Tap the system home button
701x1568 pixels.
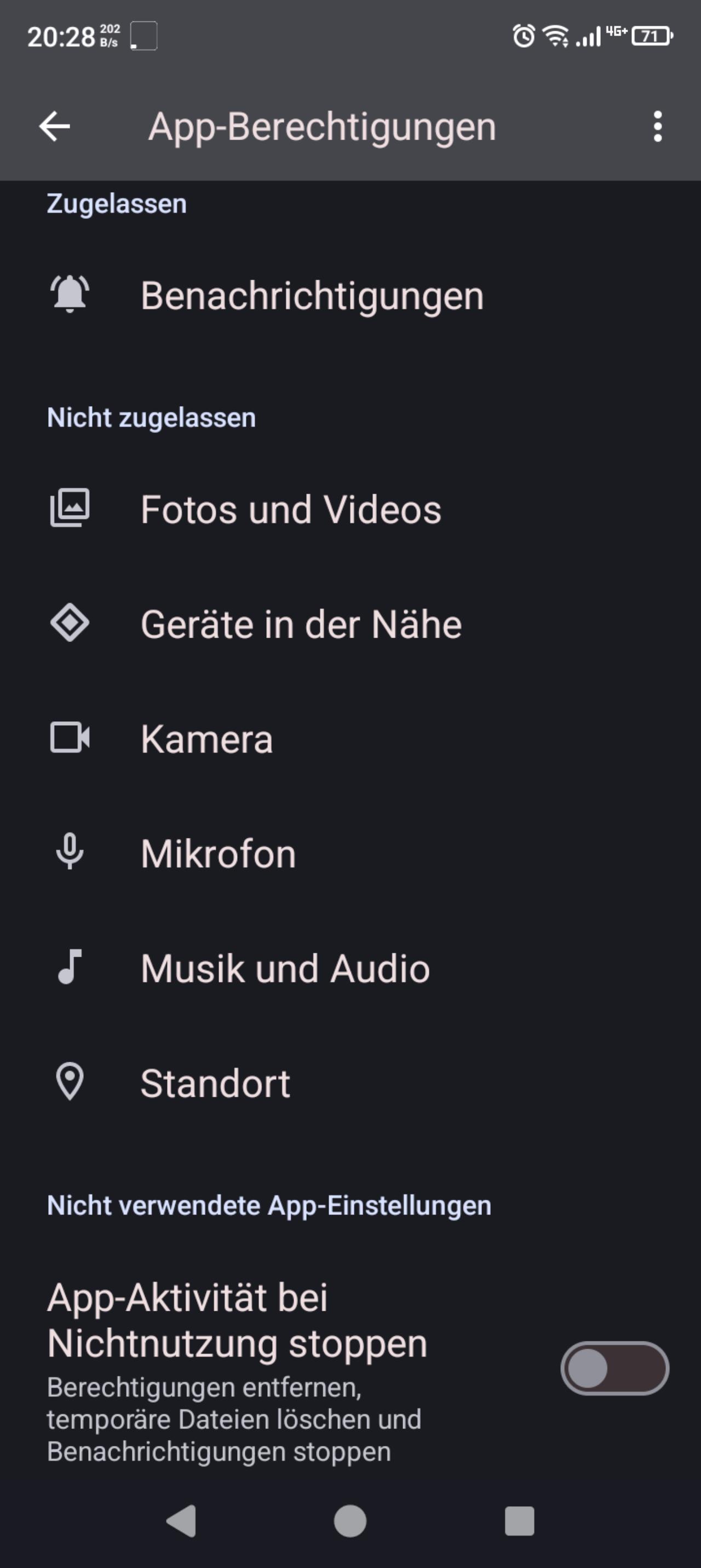point(350,1521)
